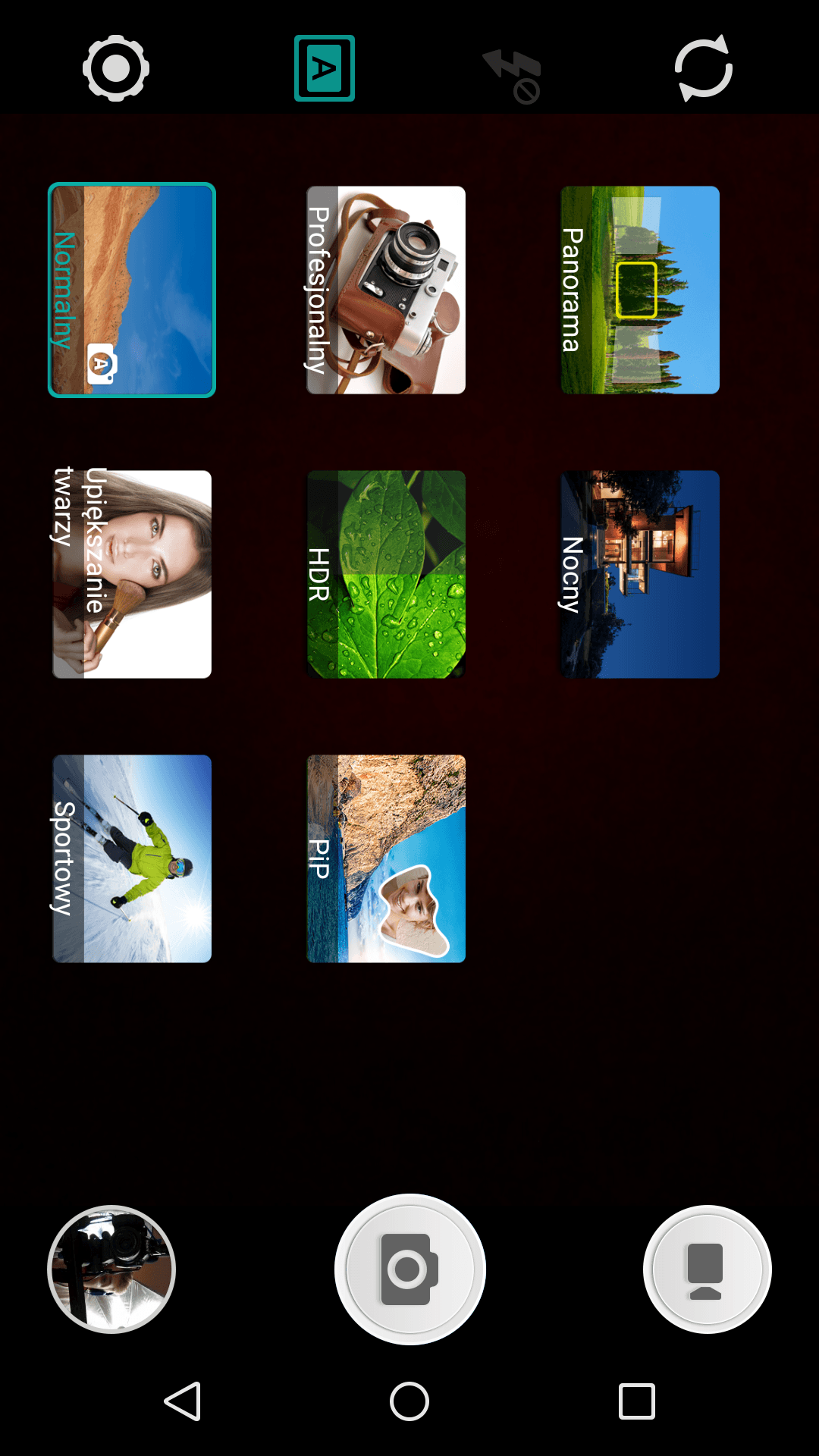
Task: Tap the video recording button
Action: [x=708, y=1269]
